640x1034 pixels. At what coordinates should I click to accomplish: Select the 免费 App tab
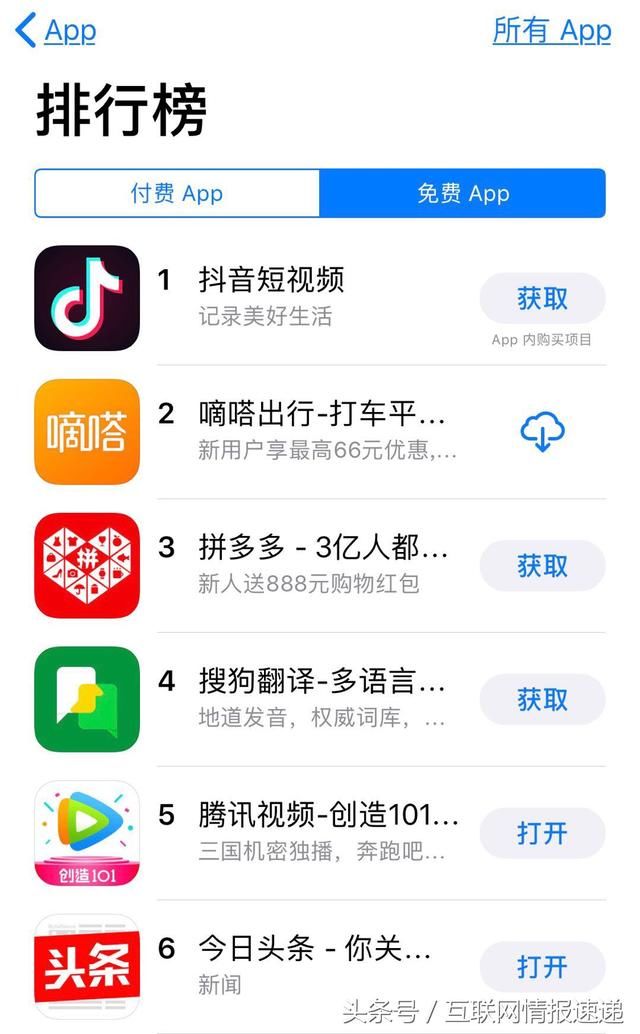(462, 193)
